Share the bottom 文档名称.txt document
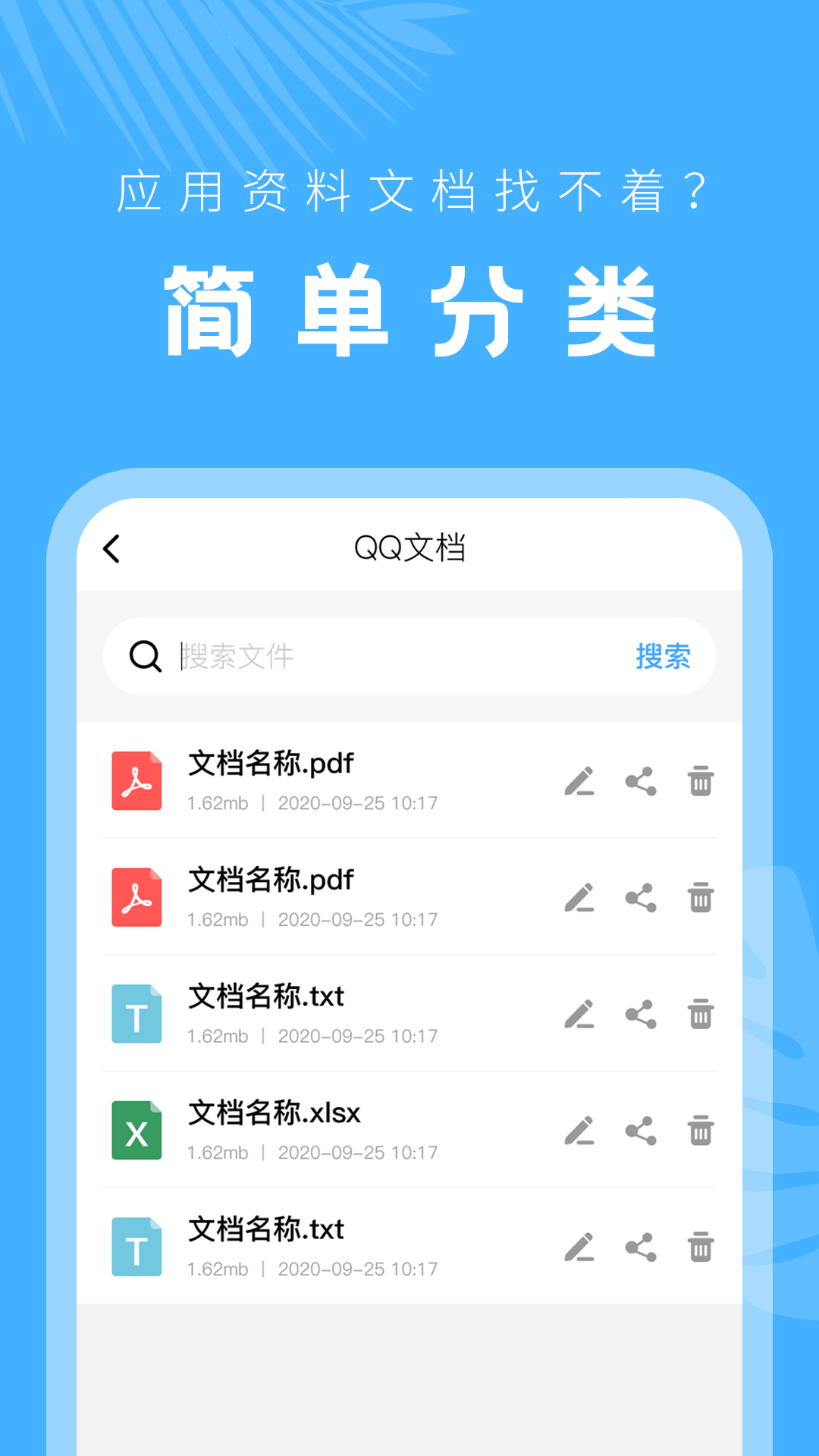The width and height of the screenshot is (819, 1456). click(x=640, y=1247)
